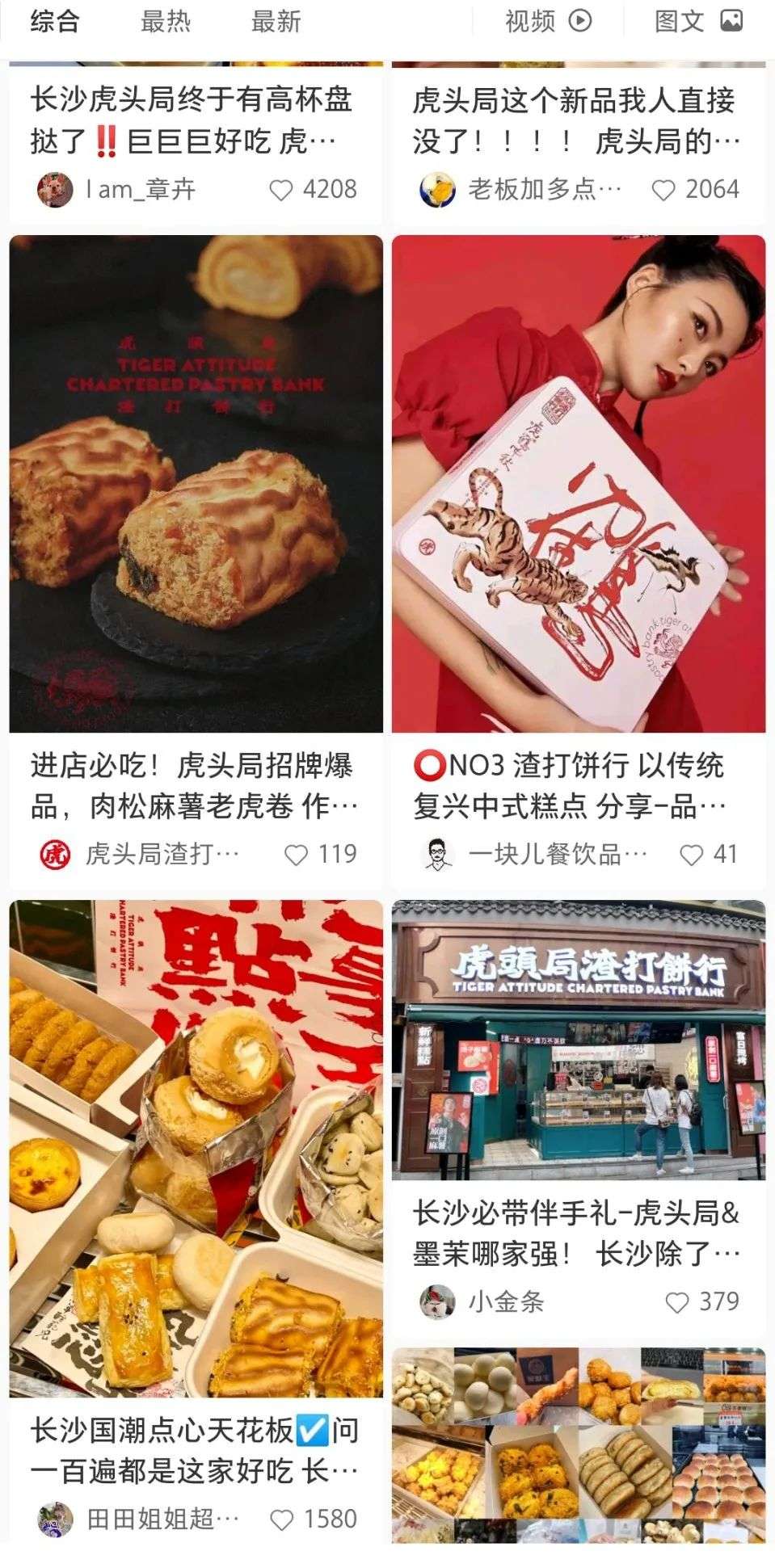The width and height of the screenshot is (775, 1568).
Task: Open the 长沙国潮点心天花板 post
Action: coord(196,1147)
